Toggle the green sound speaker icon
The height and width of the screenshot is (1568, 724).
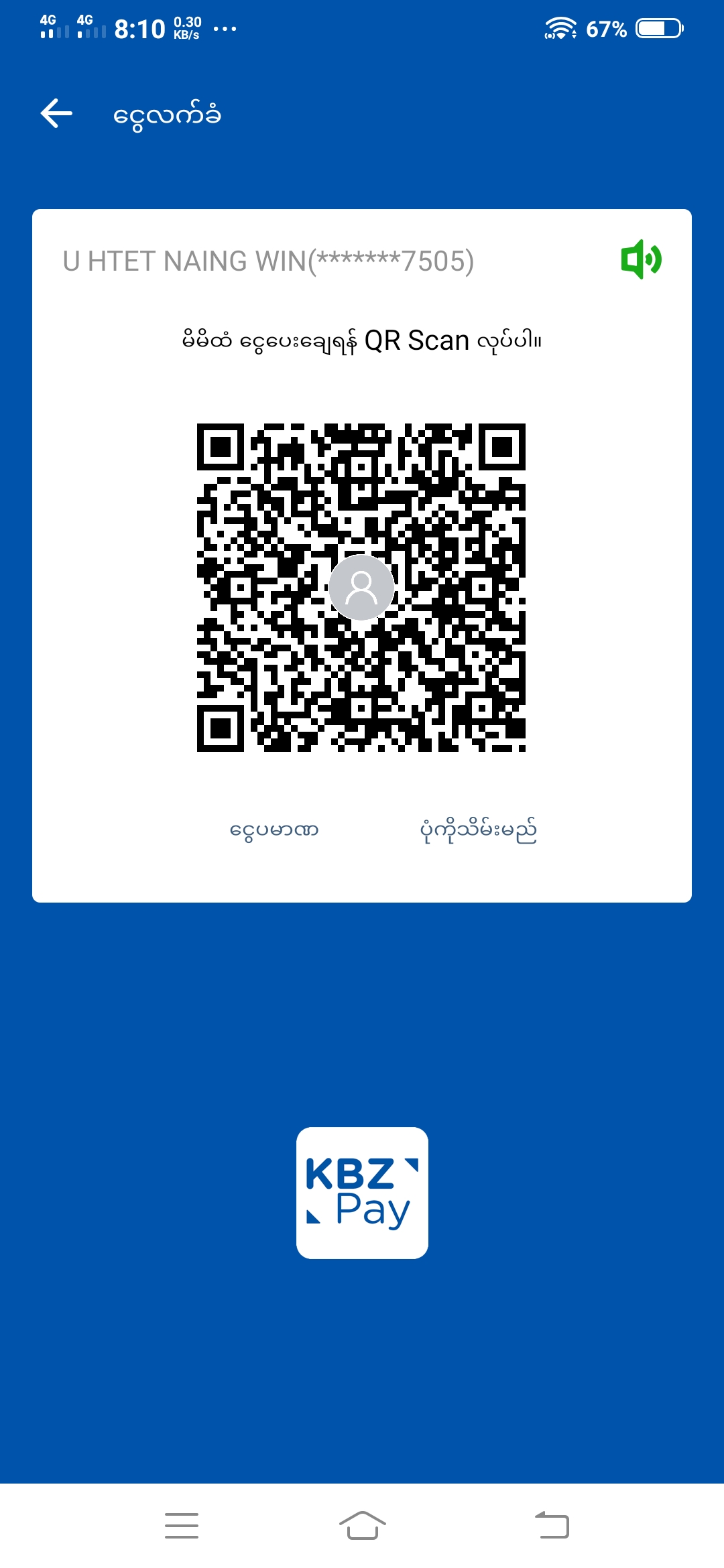(641, 259)
